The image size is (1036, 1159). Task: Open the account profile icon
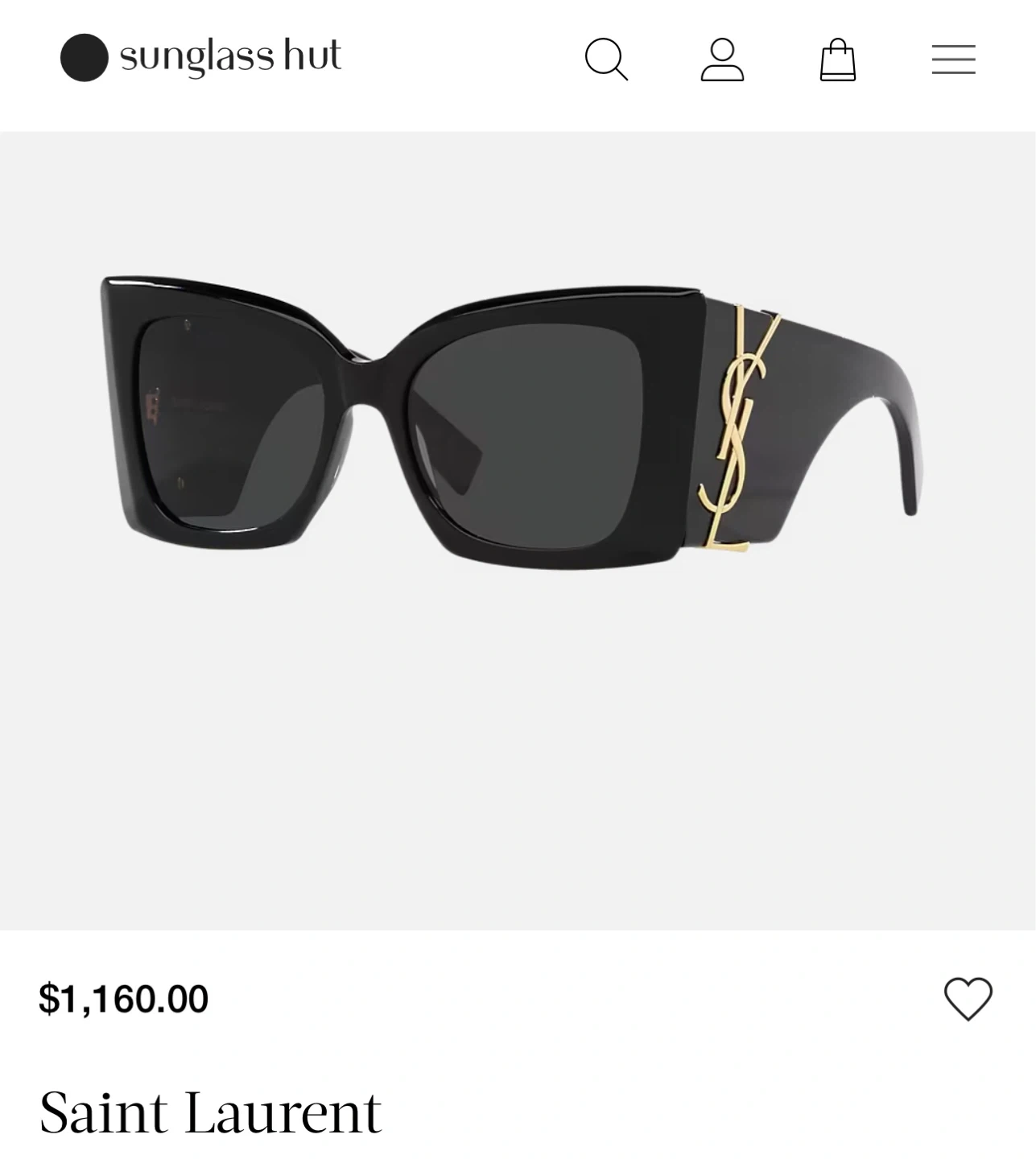[722, 59]
